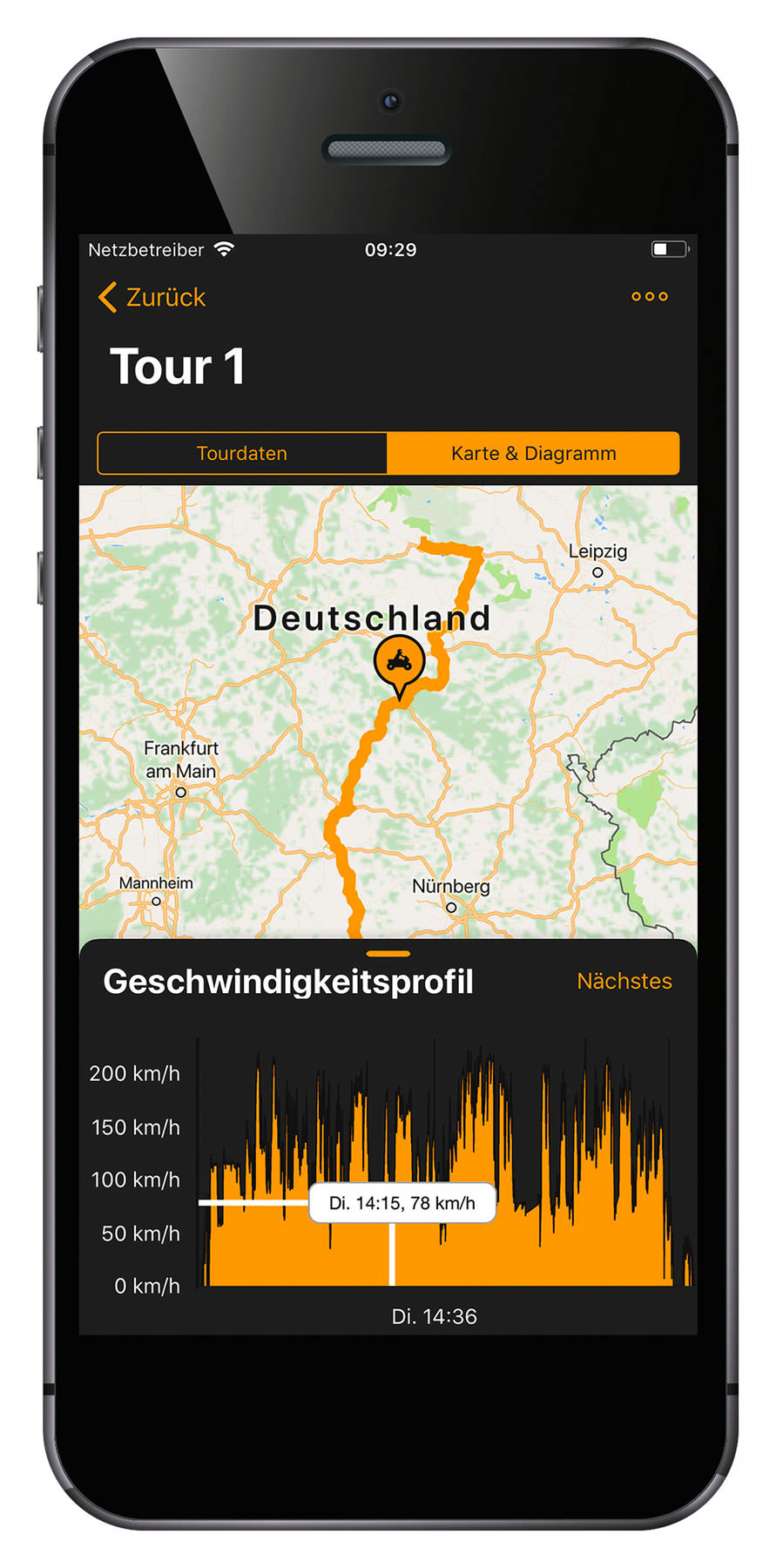Screen dimensions: 776x1568
Task: Tap the motorcycle pin on the map
Action: point(399,666)
